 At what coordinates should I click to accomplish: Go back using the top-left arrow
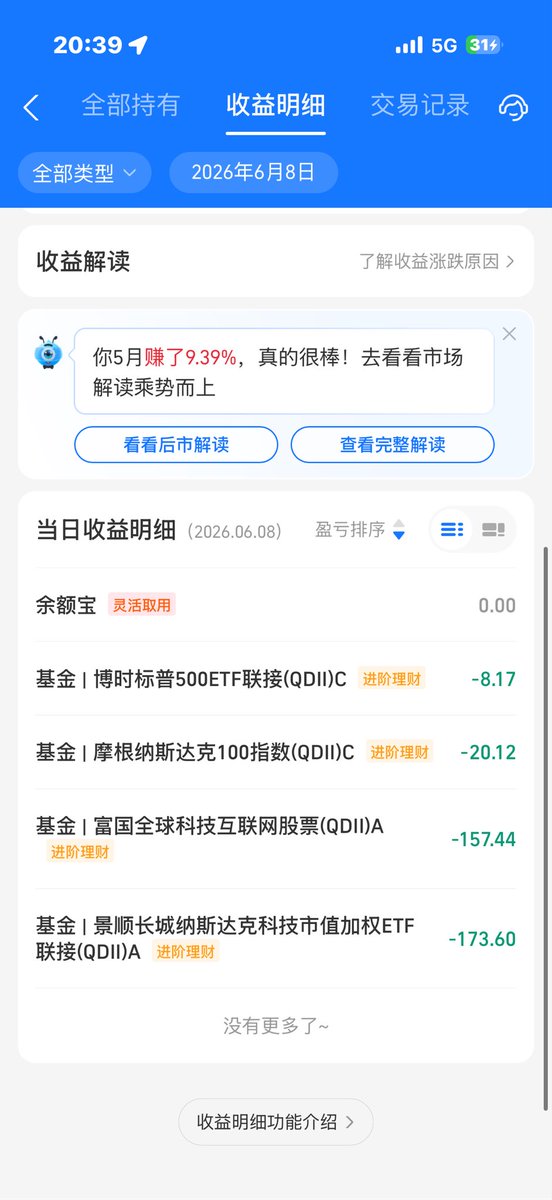tap(31, 108)
